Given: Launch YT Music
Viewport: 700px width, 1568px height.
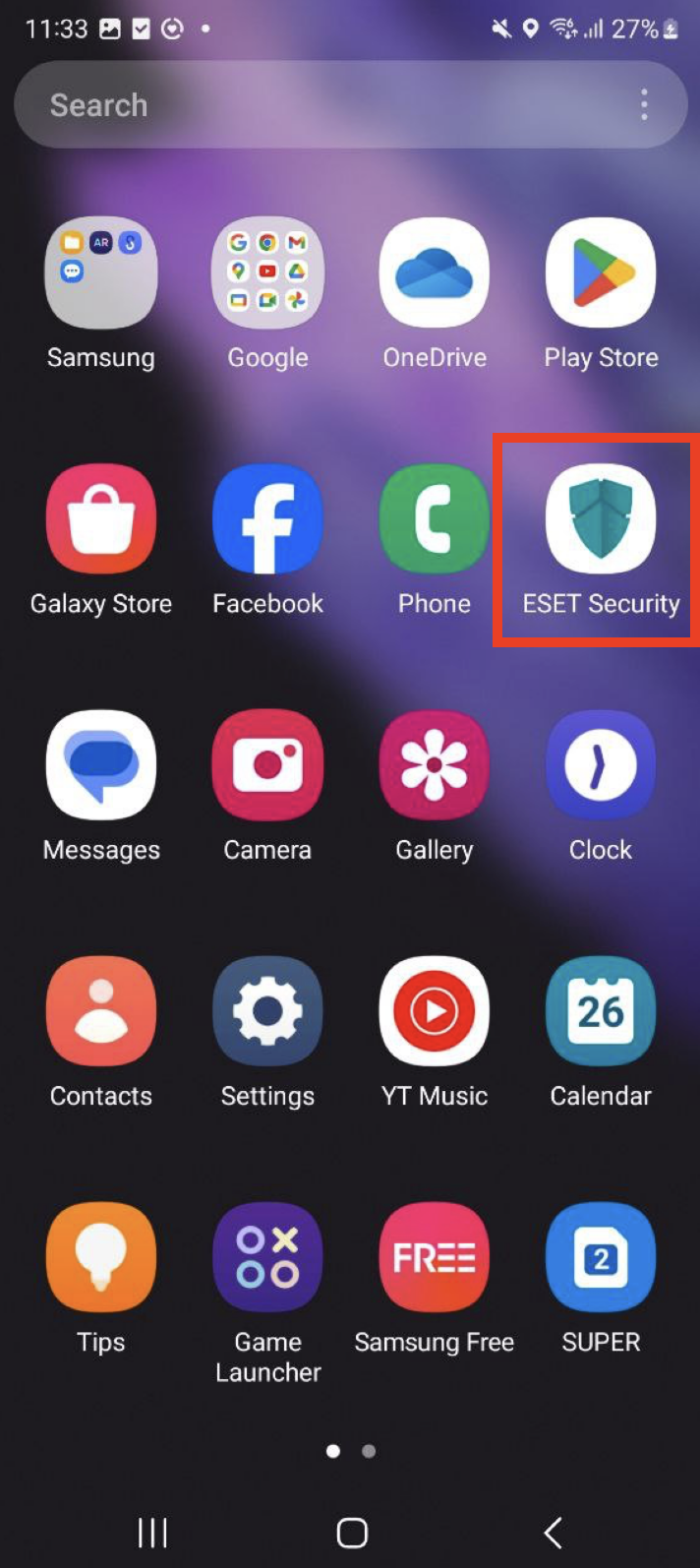Looking at the screenshot, I should [x=435, y=1011].
